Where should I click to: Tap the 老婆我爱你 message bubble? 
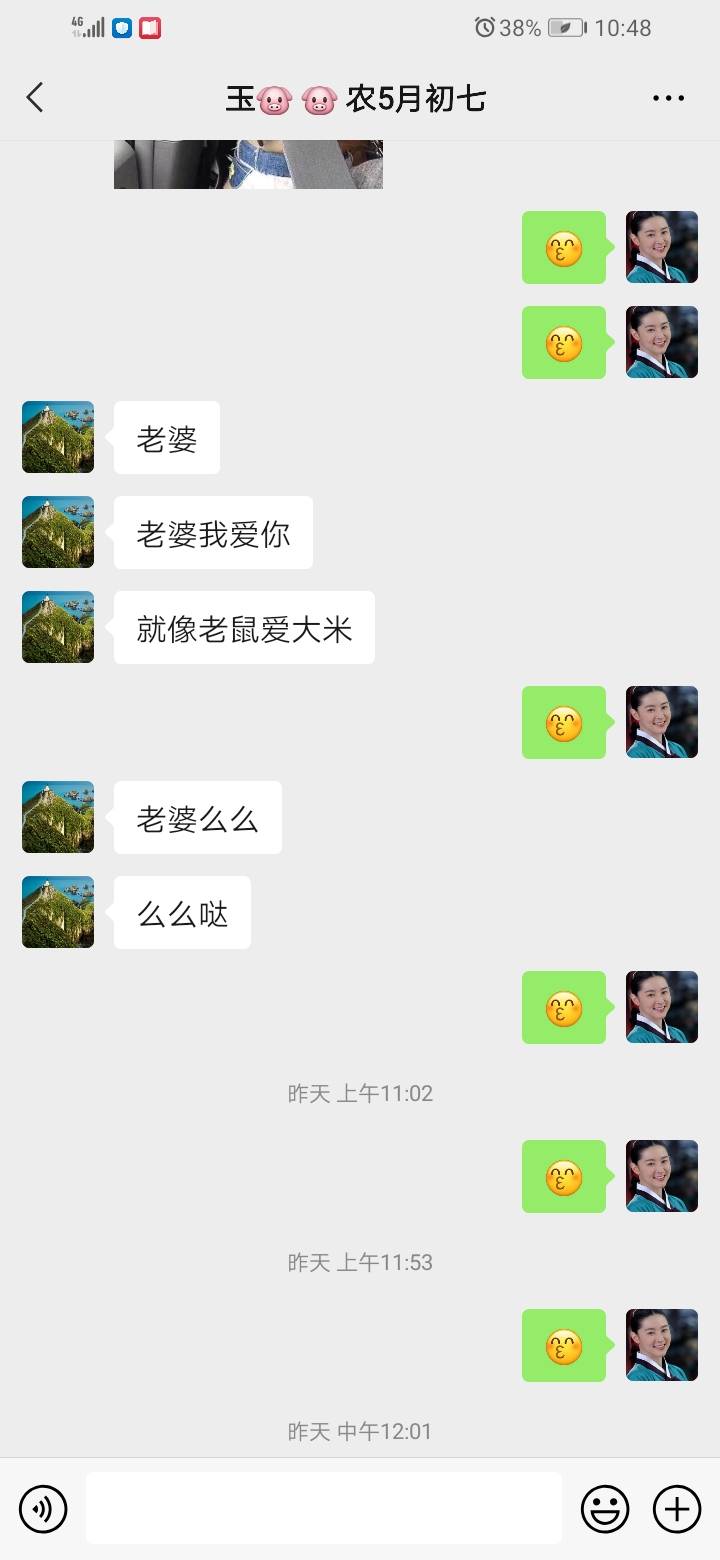point(212,532)
